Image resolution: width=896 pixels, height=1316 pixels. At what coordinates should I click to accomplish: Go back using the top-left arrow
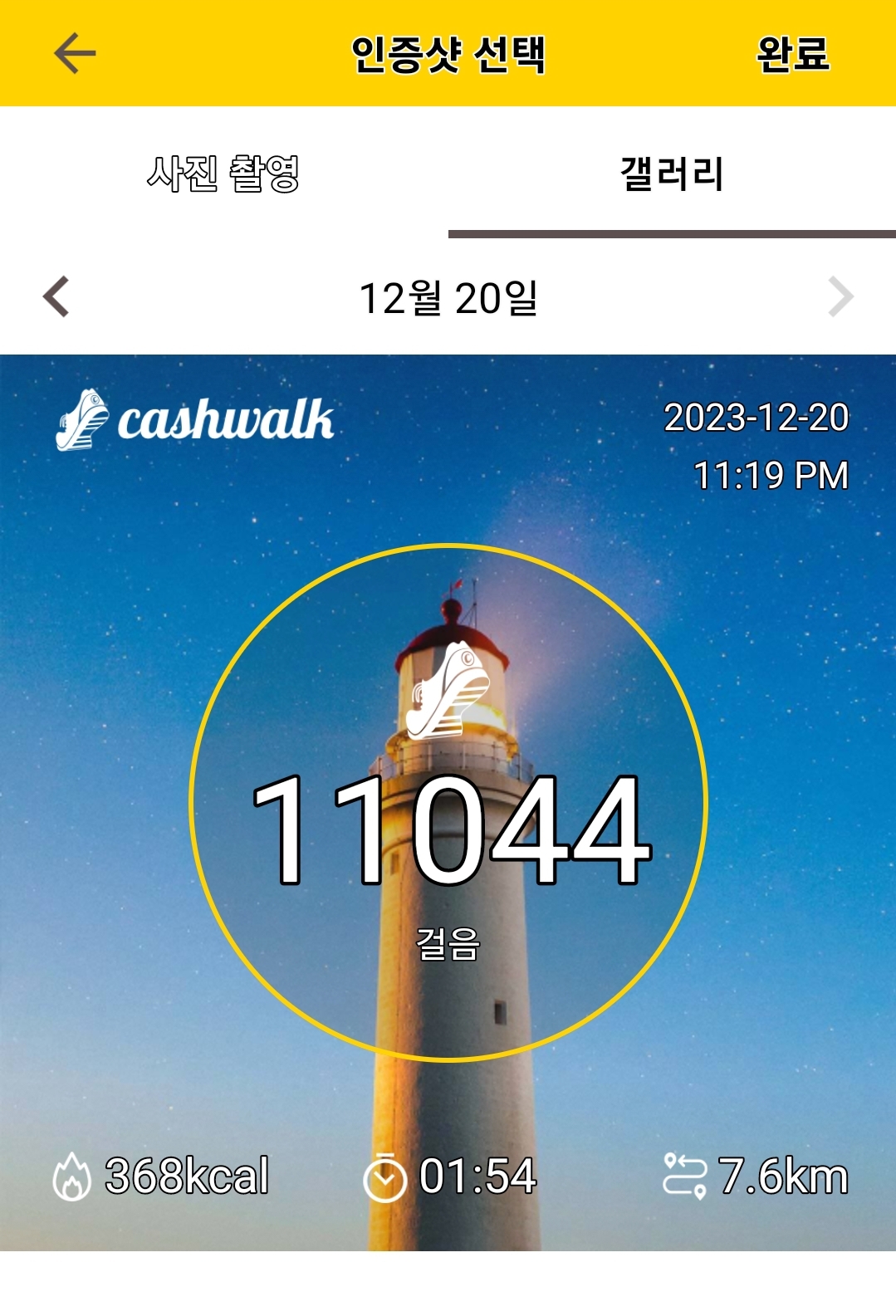click(75, 54)
